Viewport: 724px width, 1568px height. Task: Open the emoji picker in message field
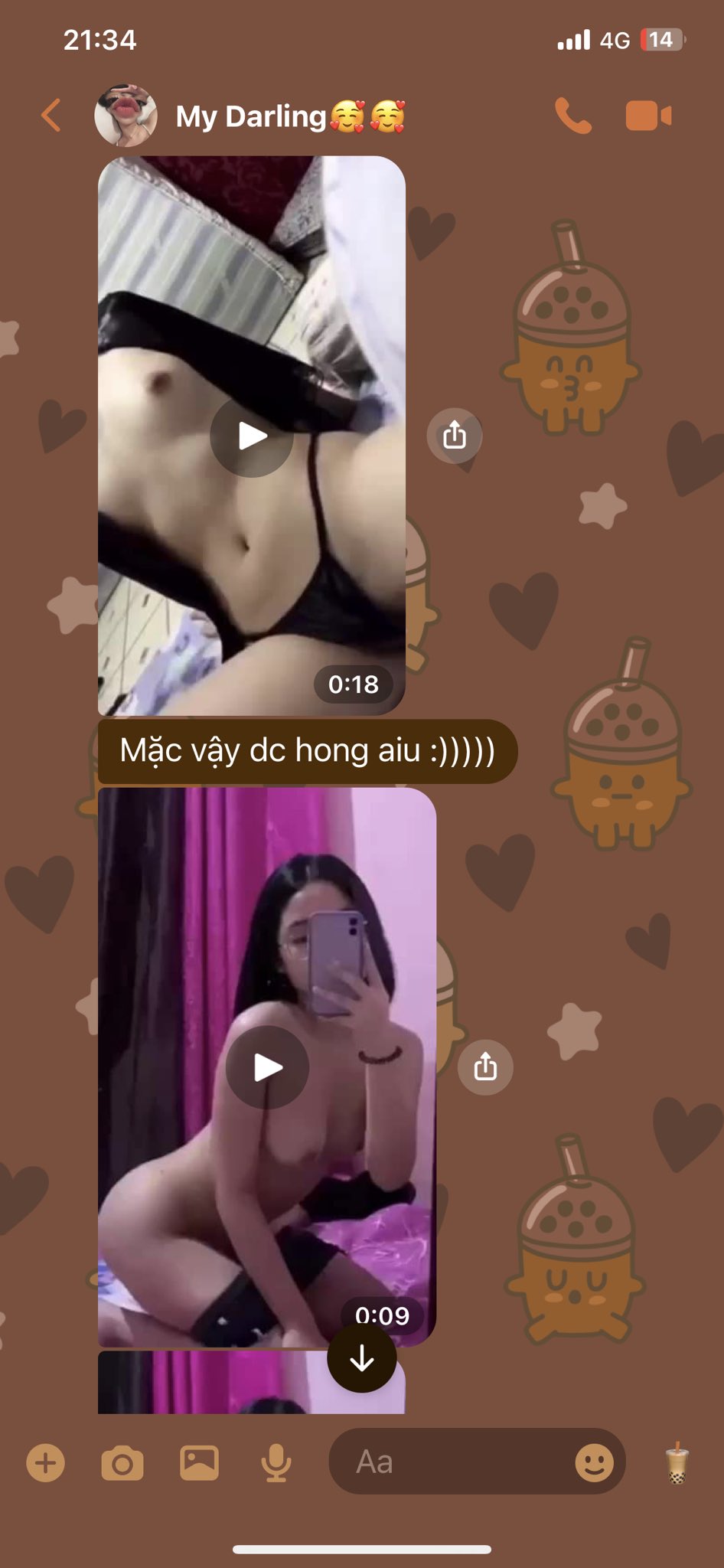click(x=594, y=1463)
